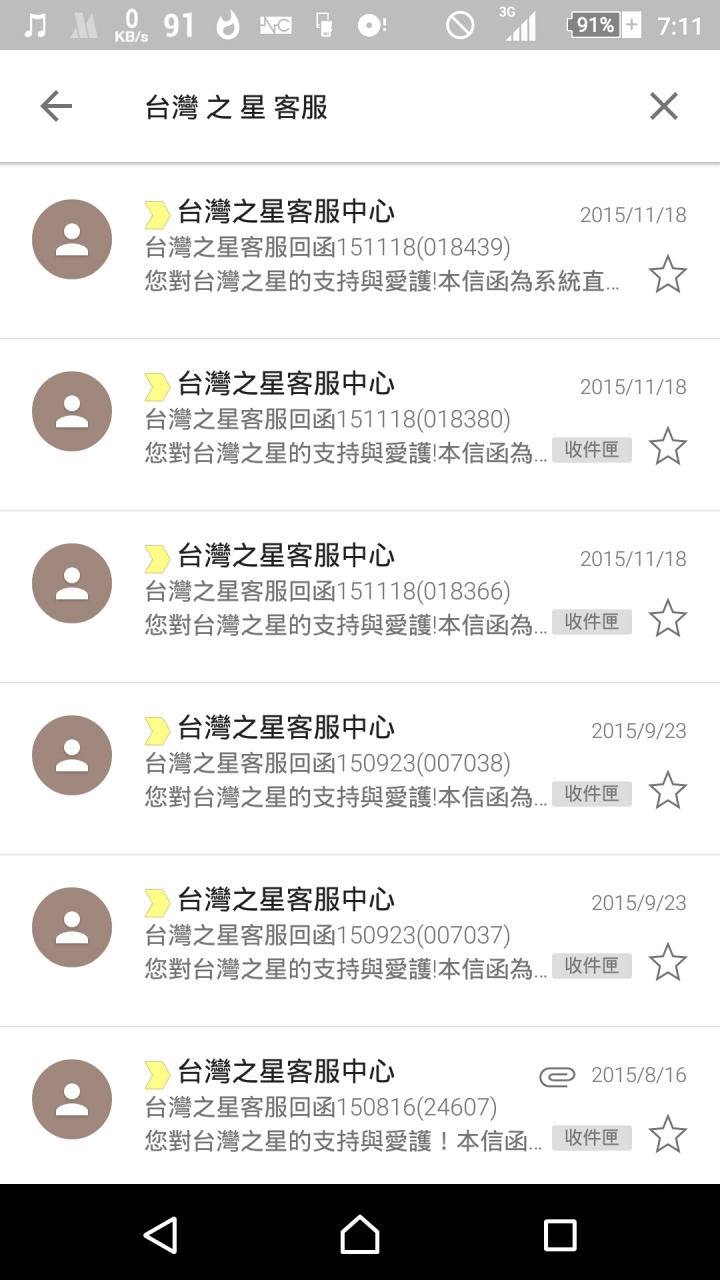Open the email 客服回函150923(007038)

360,769
